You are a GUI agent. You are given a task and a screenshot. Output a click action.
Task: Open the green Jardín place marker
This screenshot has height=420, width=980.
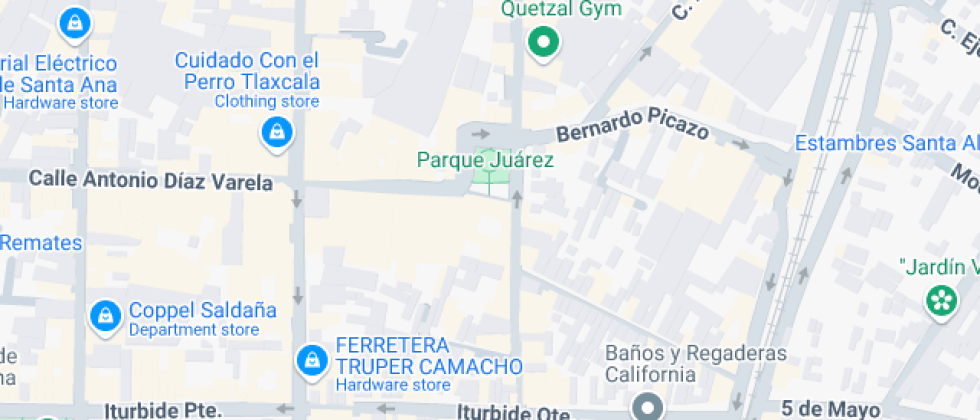(x=940, y=299)
